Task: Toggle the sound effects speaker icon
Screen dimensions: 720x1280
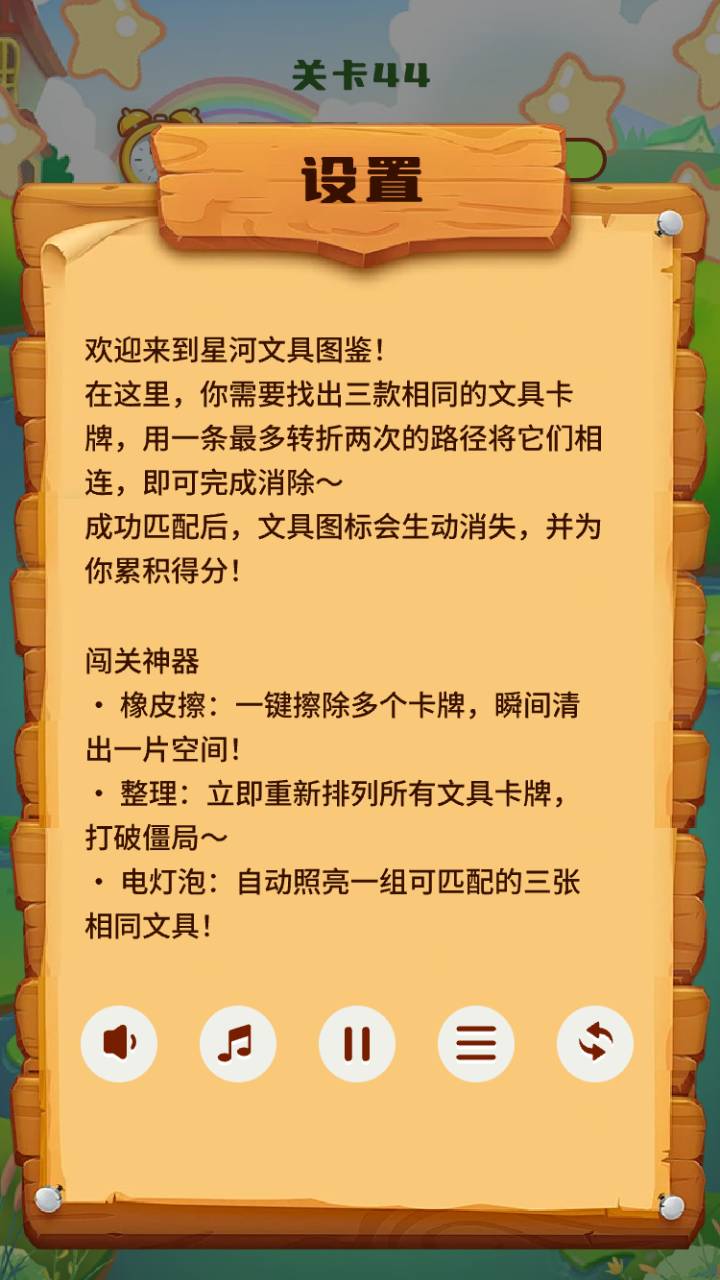Action: point(119,1043)
